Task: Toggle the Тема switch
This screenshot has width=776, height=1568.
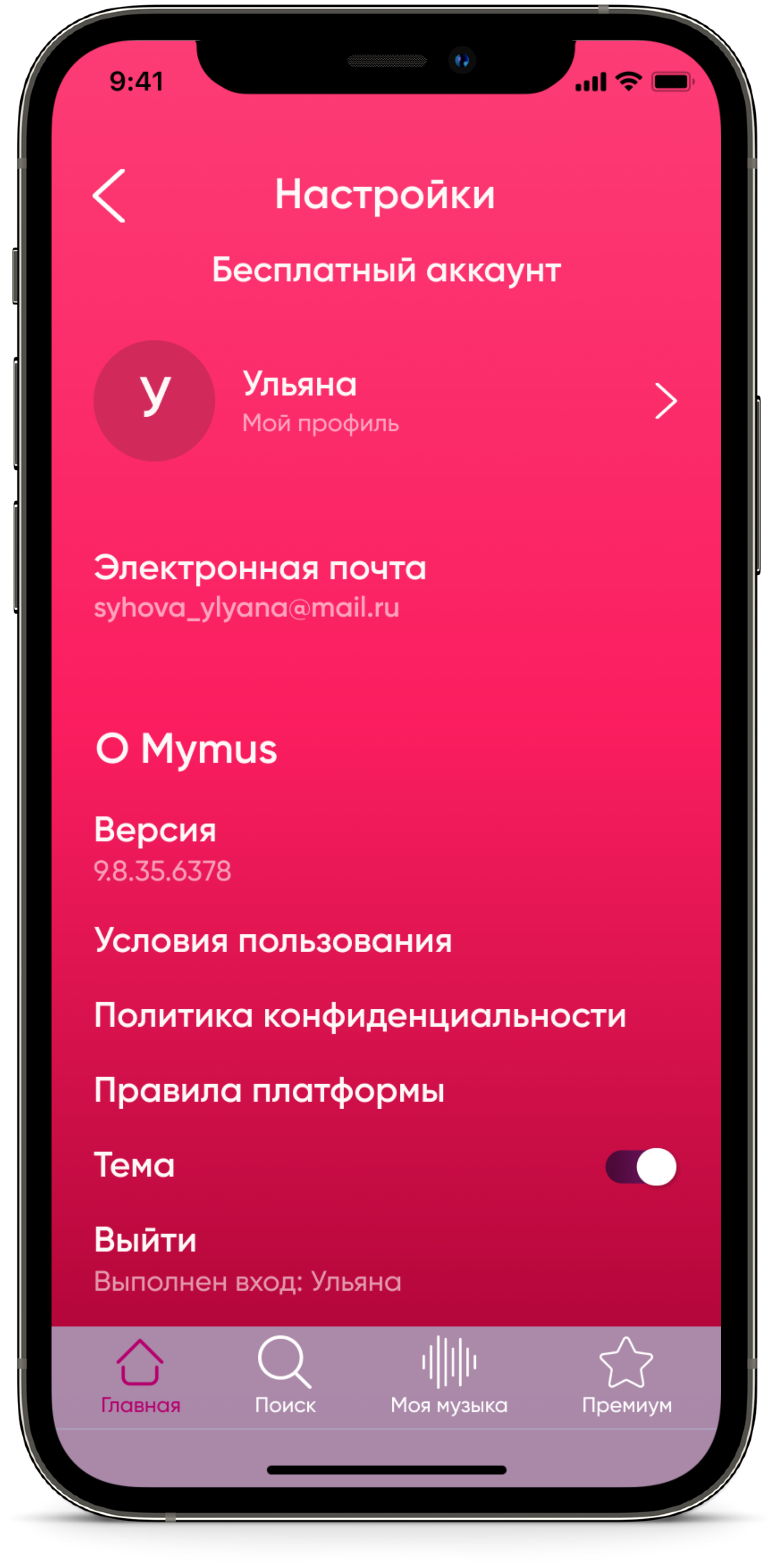Action: coord(640,1167)
